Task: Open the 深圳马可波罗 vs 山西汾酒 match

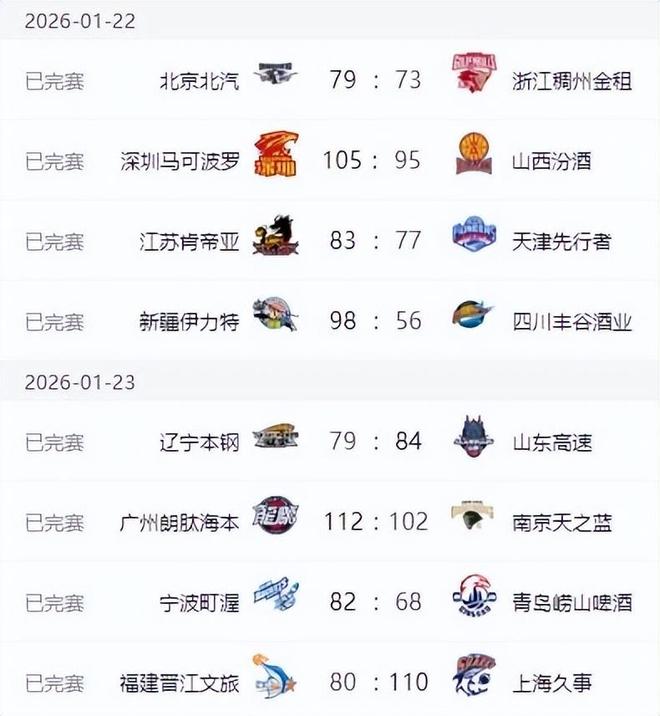Action: pos(330,160)
